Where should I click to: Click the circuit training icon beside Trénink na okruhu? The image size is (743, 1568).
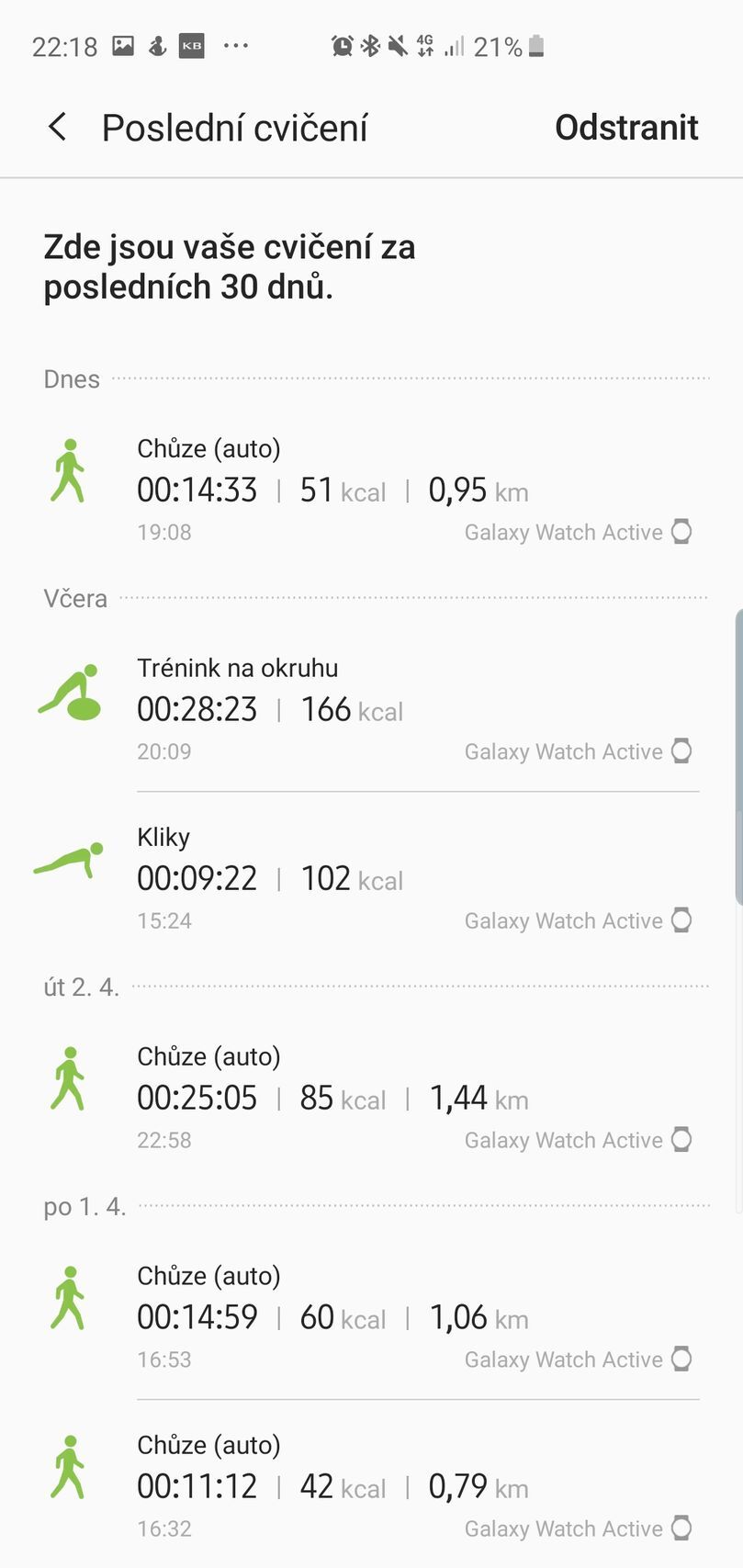72,691
